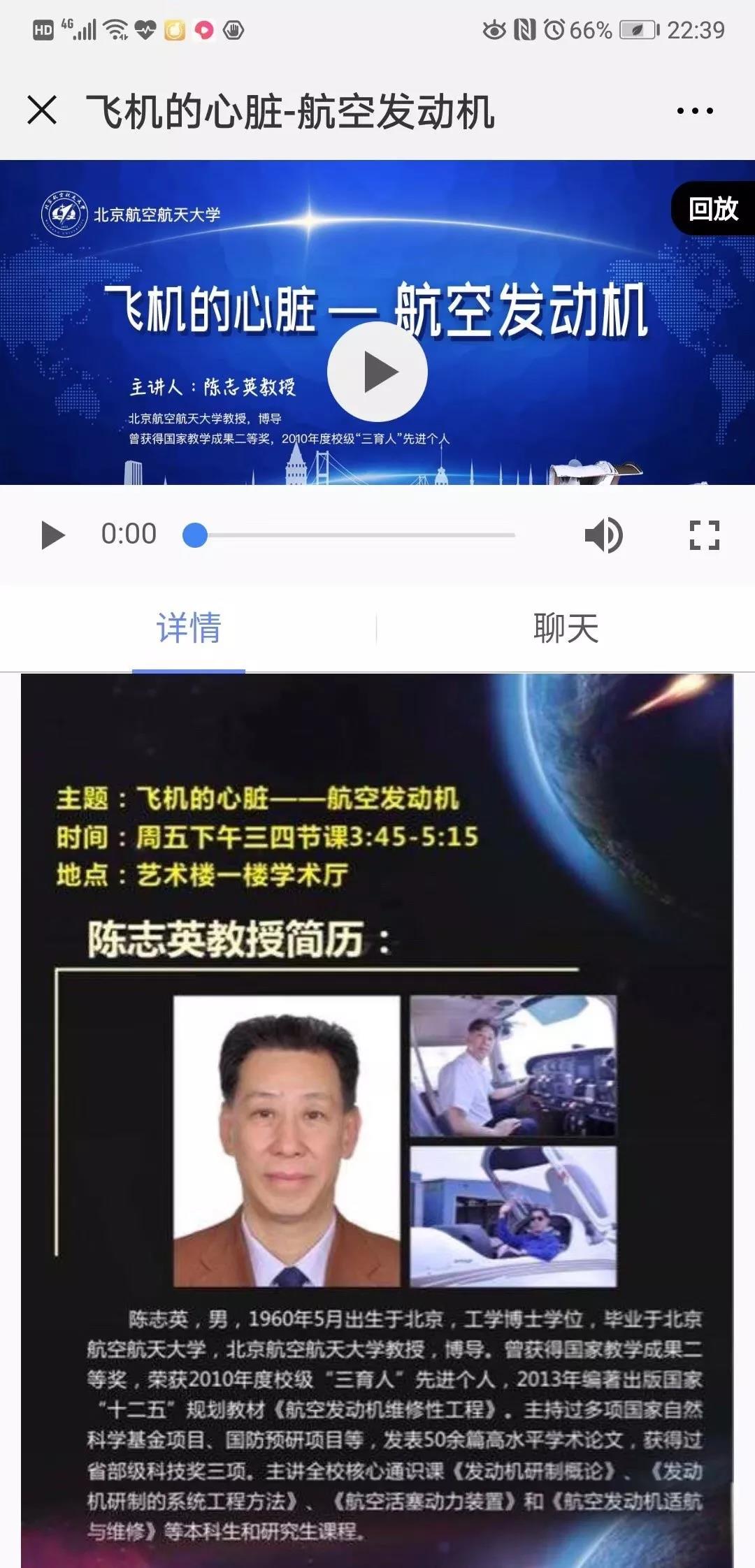Start playback from the control bar play icon

53,535
